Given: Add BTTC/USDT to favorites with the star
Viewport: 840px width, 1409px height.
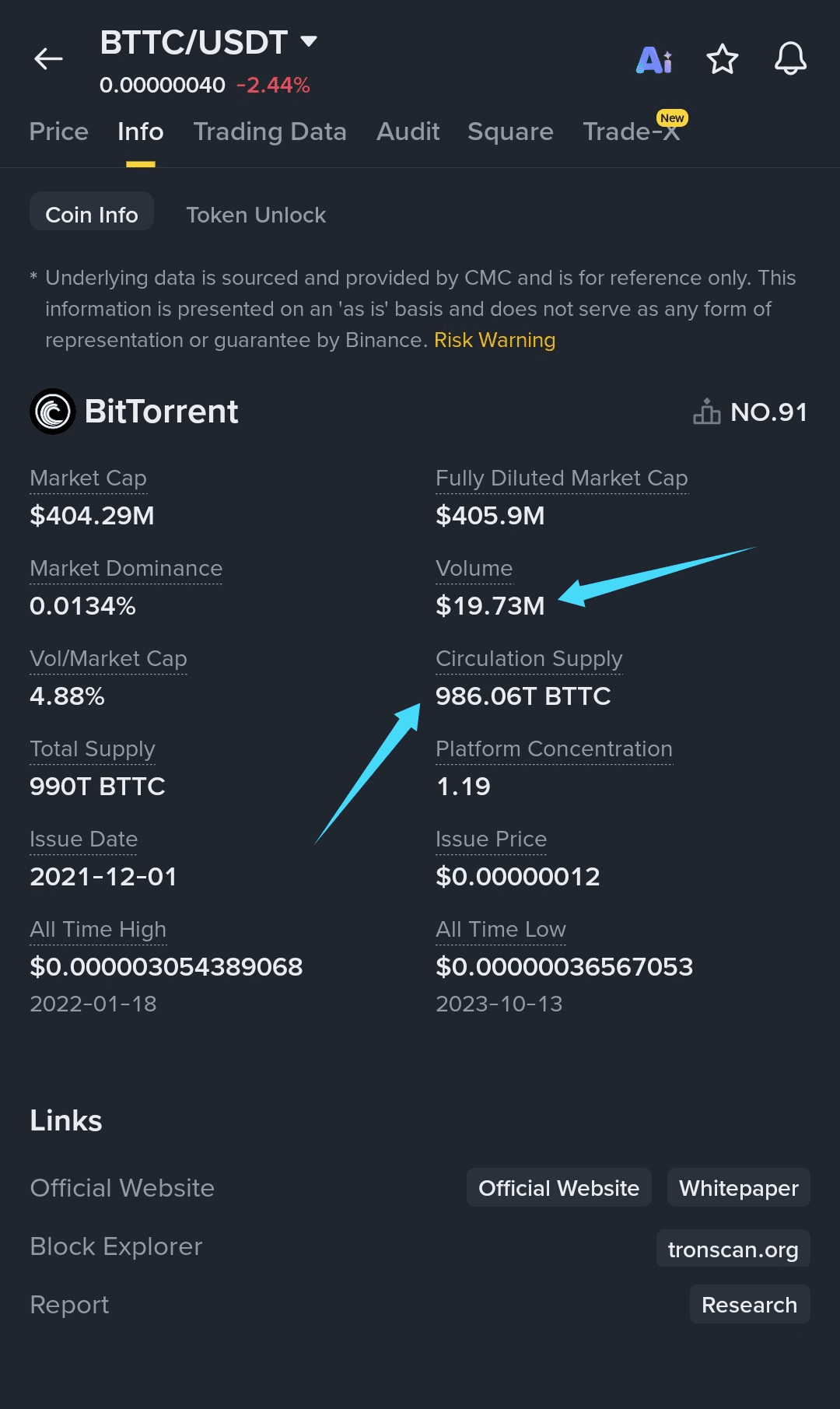Looking at the screenshot, I should pyautogui.click(x=723, y=59).
